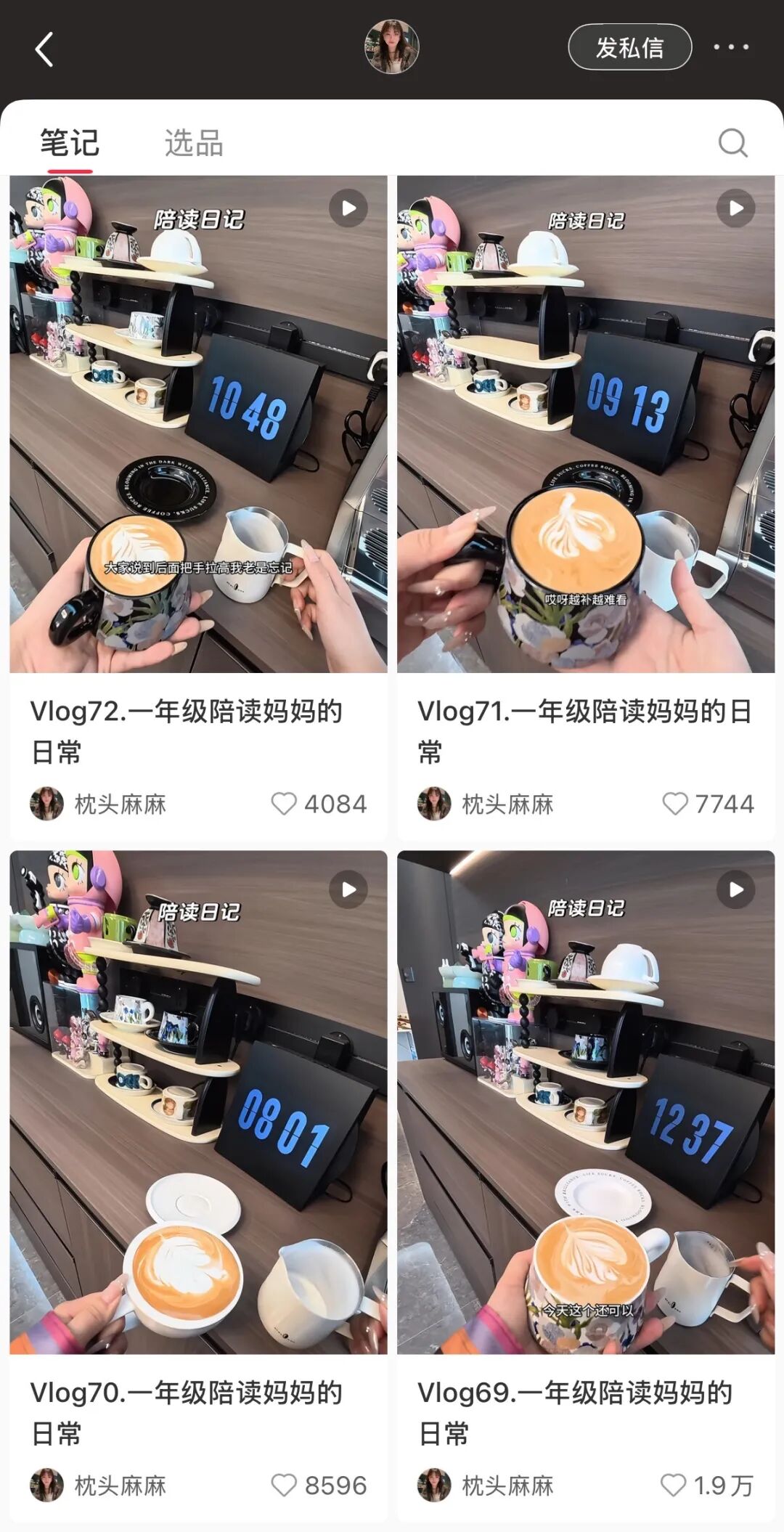Image resolution: width=784 pixels, height=1532 pixels.
Task: Like the Vlog69 note with 1.9万 likes
Action: [x=673, y=1485]
